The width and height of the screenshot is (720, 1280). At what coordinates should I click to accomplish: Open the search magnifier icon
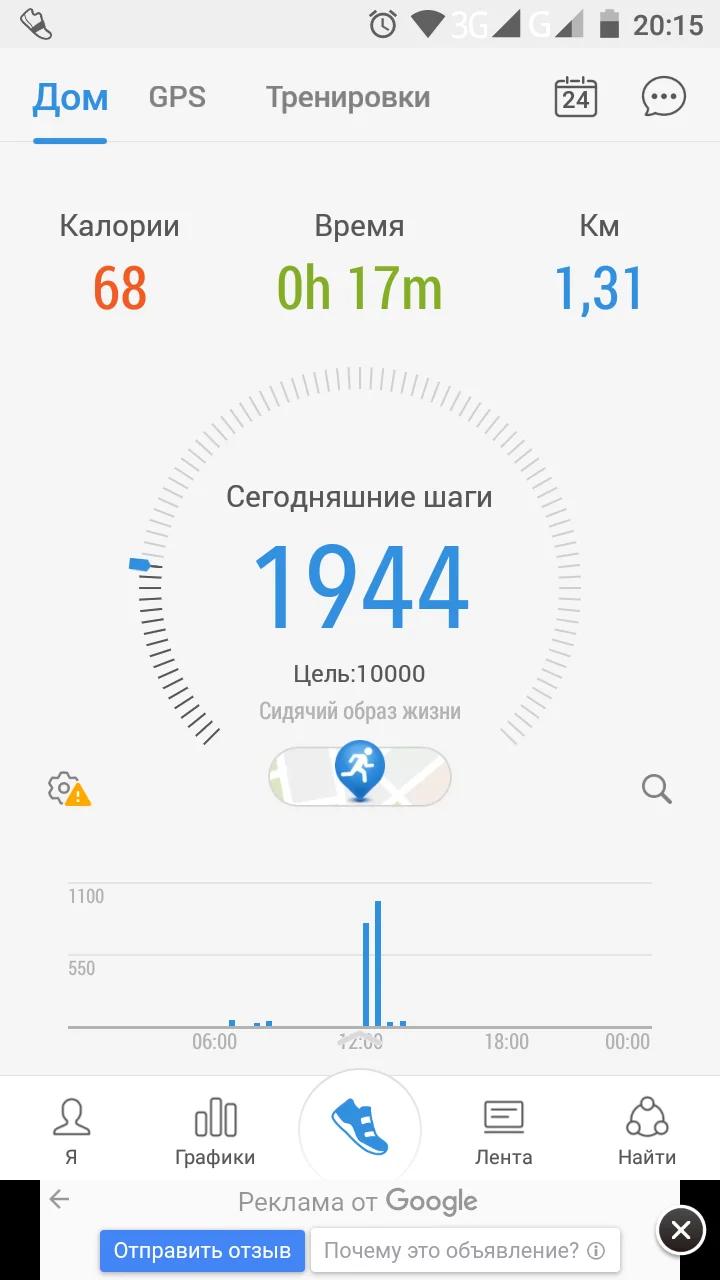[x=656, y=789]
